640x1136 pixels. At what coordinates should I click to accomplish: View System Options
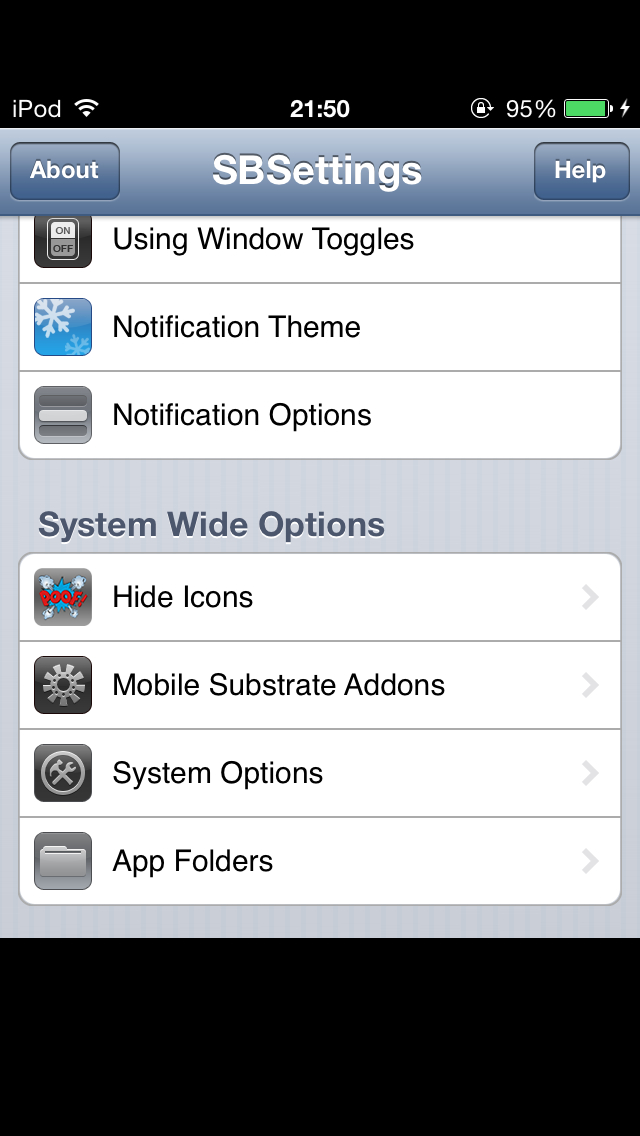pyautogui.click(x=320, y=773)
